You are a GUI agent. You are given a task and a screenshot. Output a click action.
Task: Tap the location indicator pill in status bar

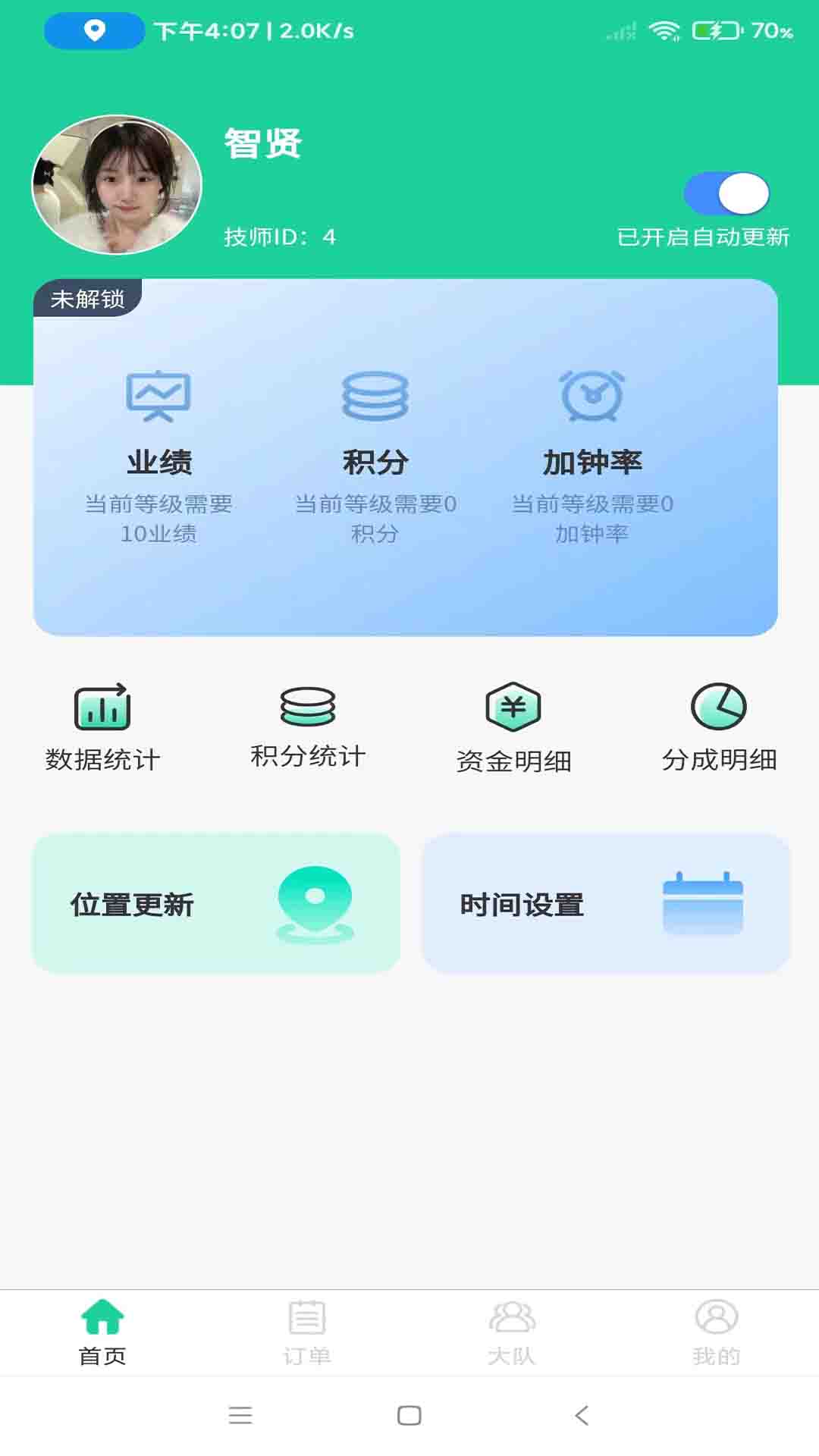pos(93,30)
